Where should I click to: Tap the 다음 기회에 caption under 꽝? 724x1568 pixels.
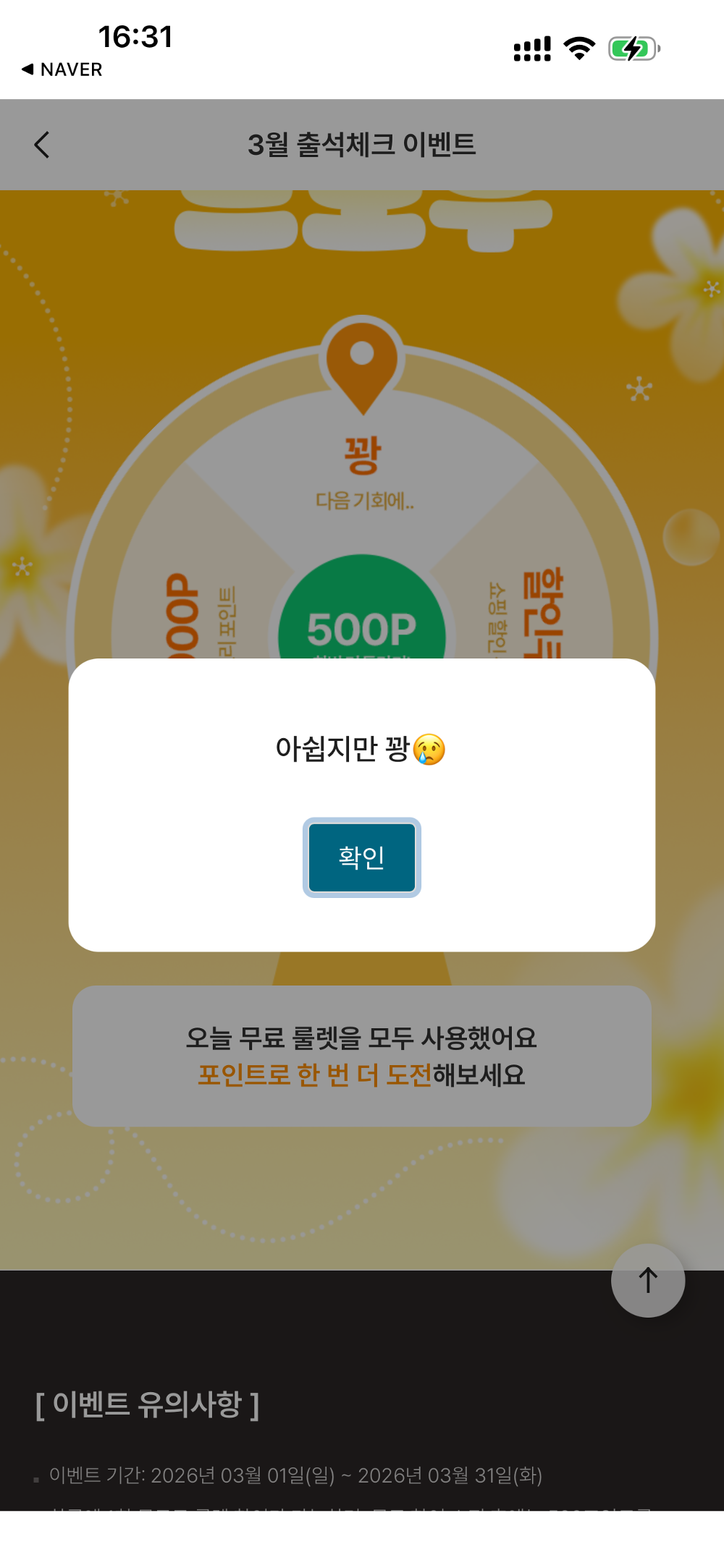(x=366, y=499)
